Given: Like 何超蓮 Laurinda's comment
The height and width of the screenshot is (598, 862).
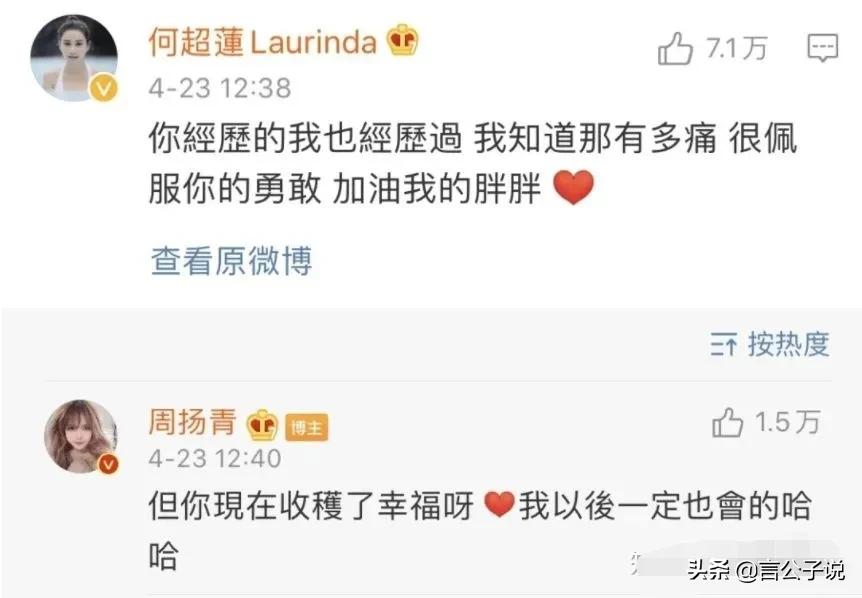Looking at the screenshot, I should [x=676, y=48].
